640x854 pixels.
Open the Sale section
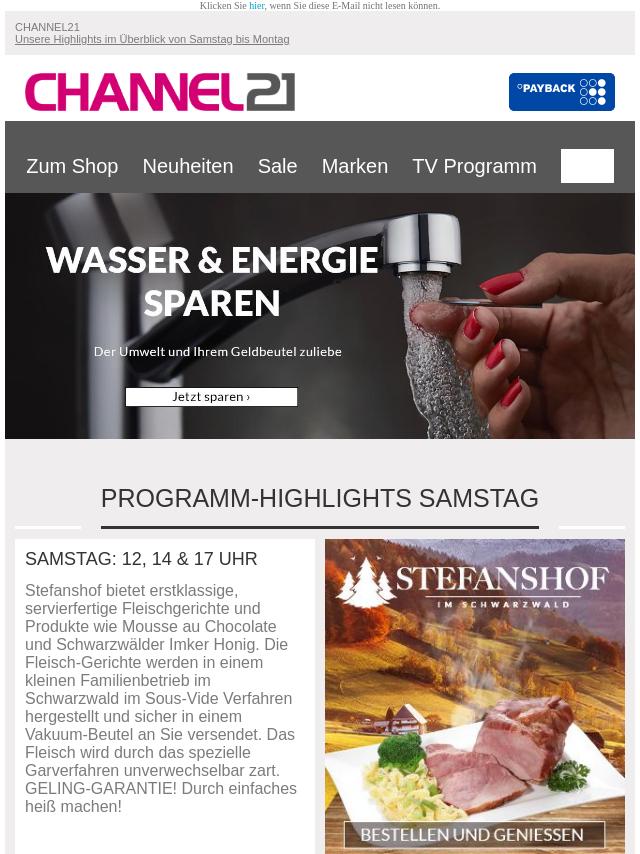point(277,166)
